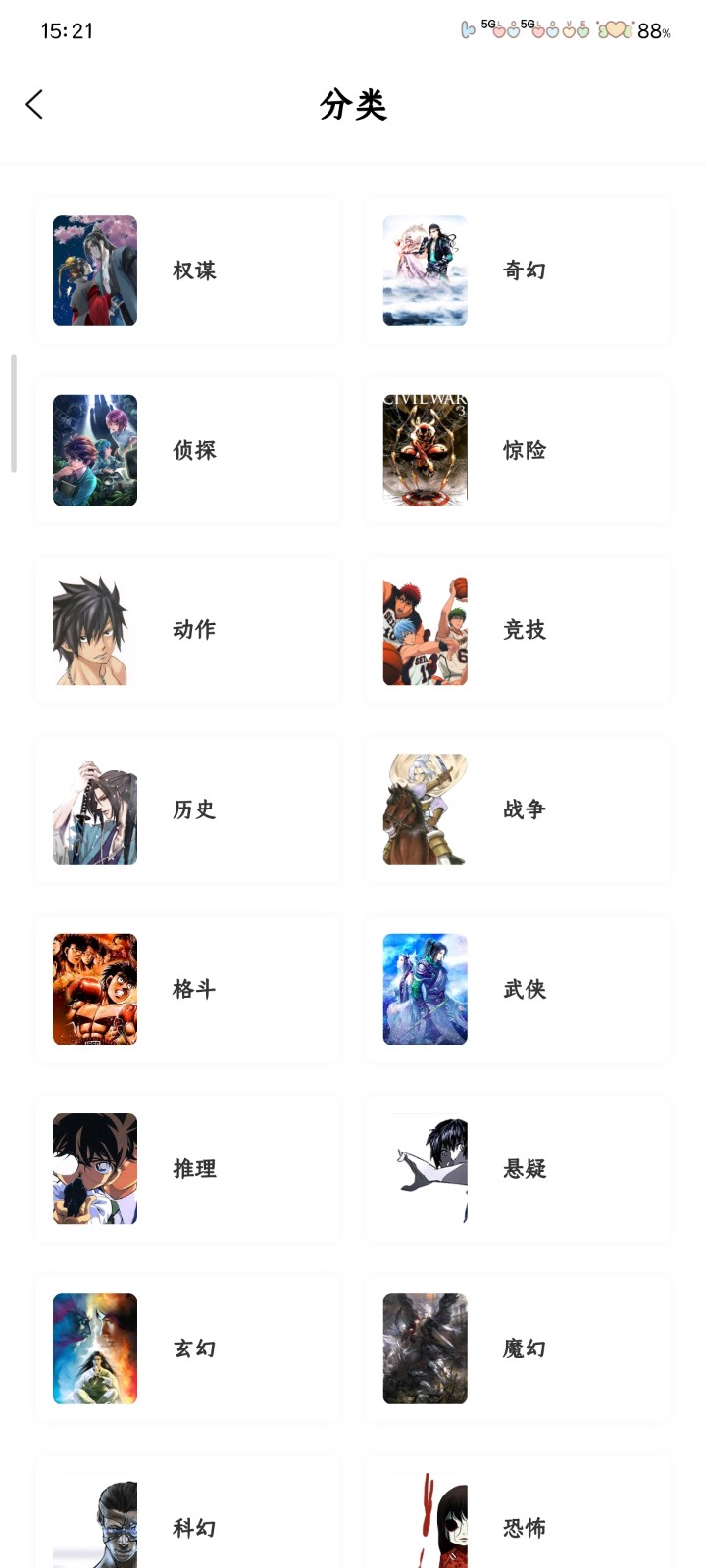Open the 悬疑 suspense category
The height and width of the screenshot is (1568, 706).
point(520,1168)
